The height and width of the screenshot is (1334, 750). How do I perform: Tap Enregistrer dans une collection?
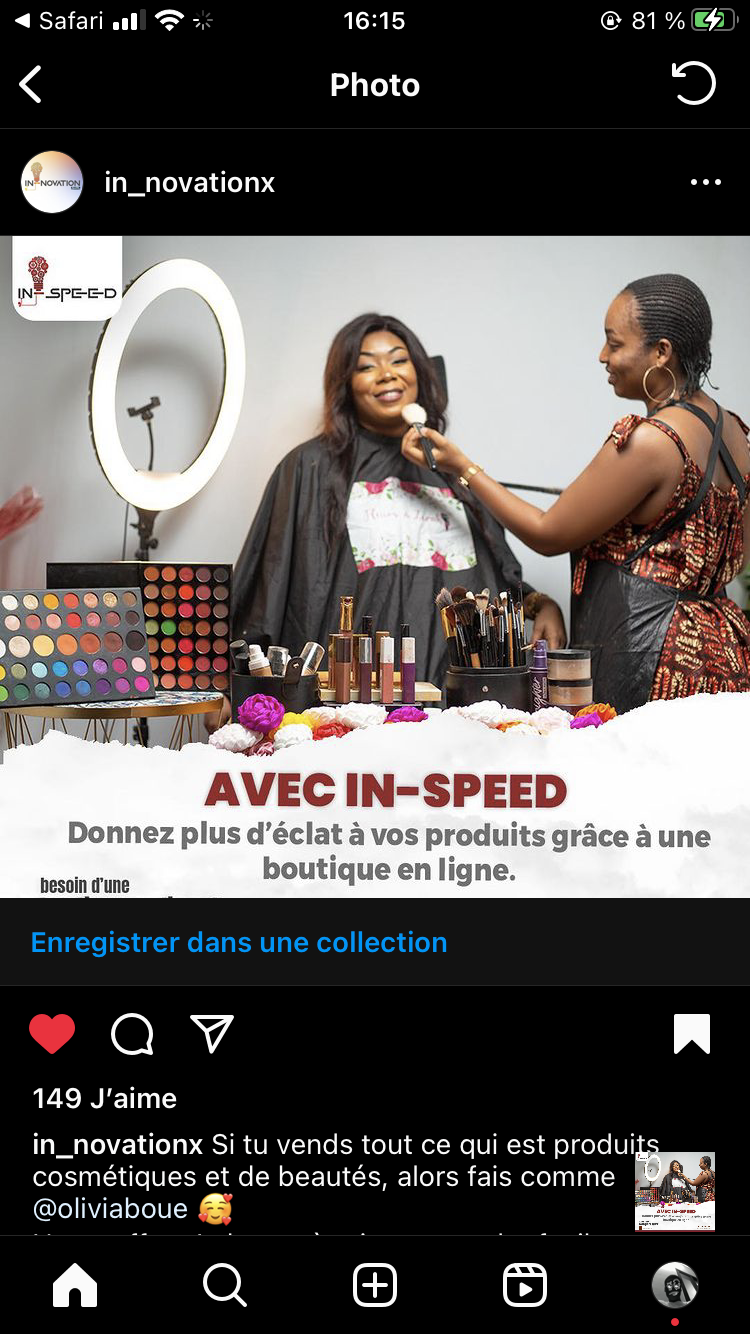click(x=239, y=942)
